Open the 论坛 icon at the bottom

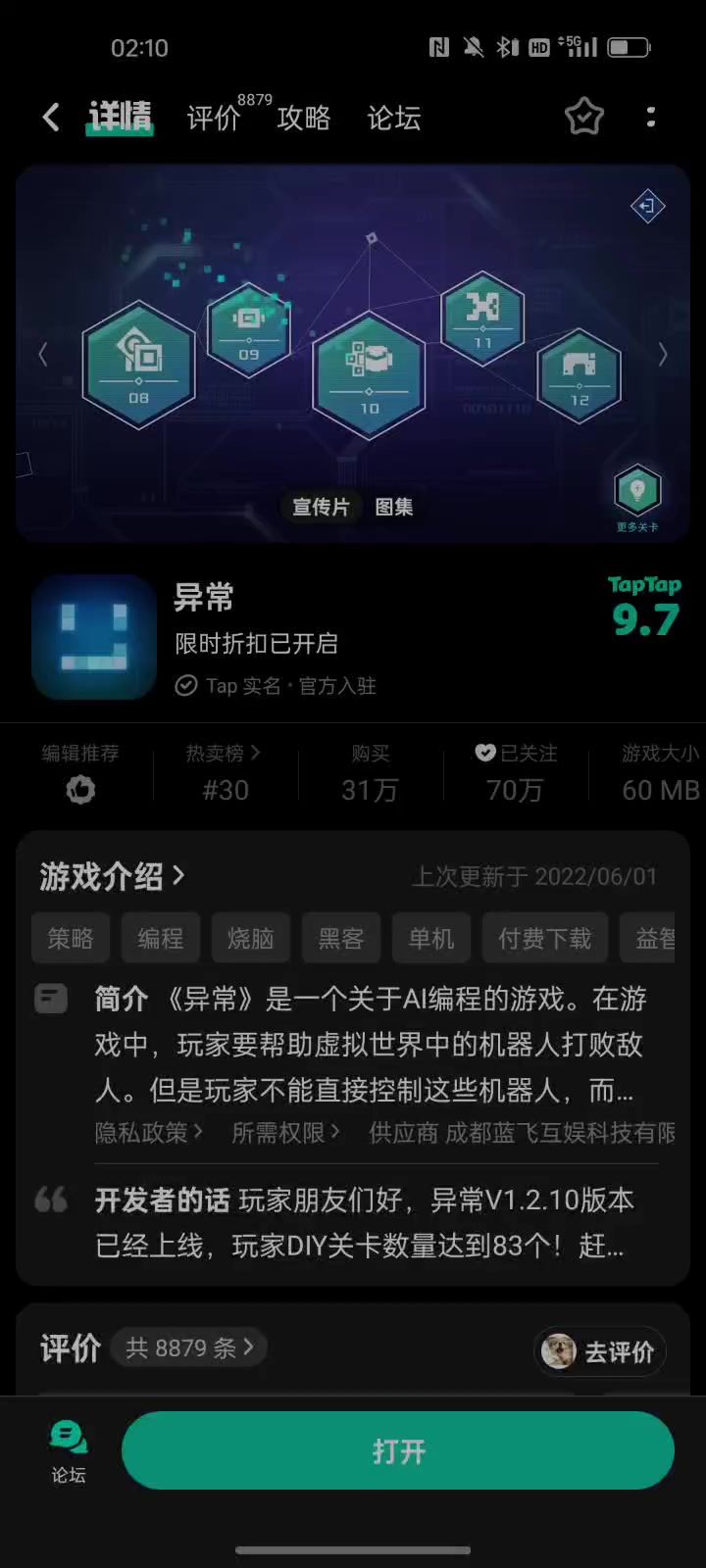pos(69,1450)
